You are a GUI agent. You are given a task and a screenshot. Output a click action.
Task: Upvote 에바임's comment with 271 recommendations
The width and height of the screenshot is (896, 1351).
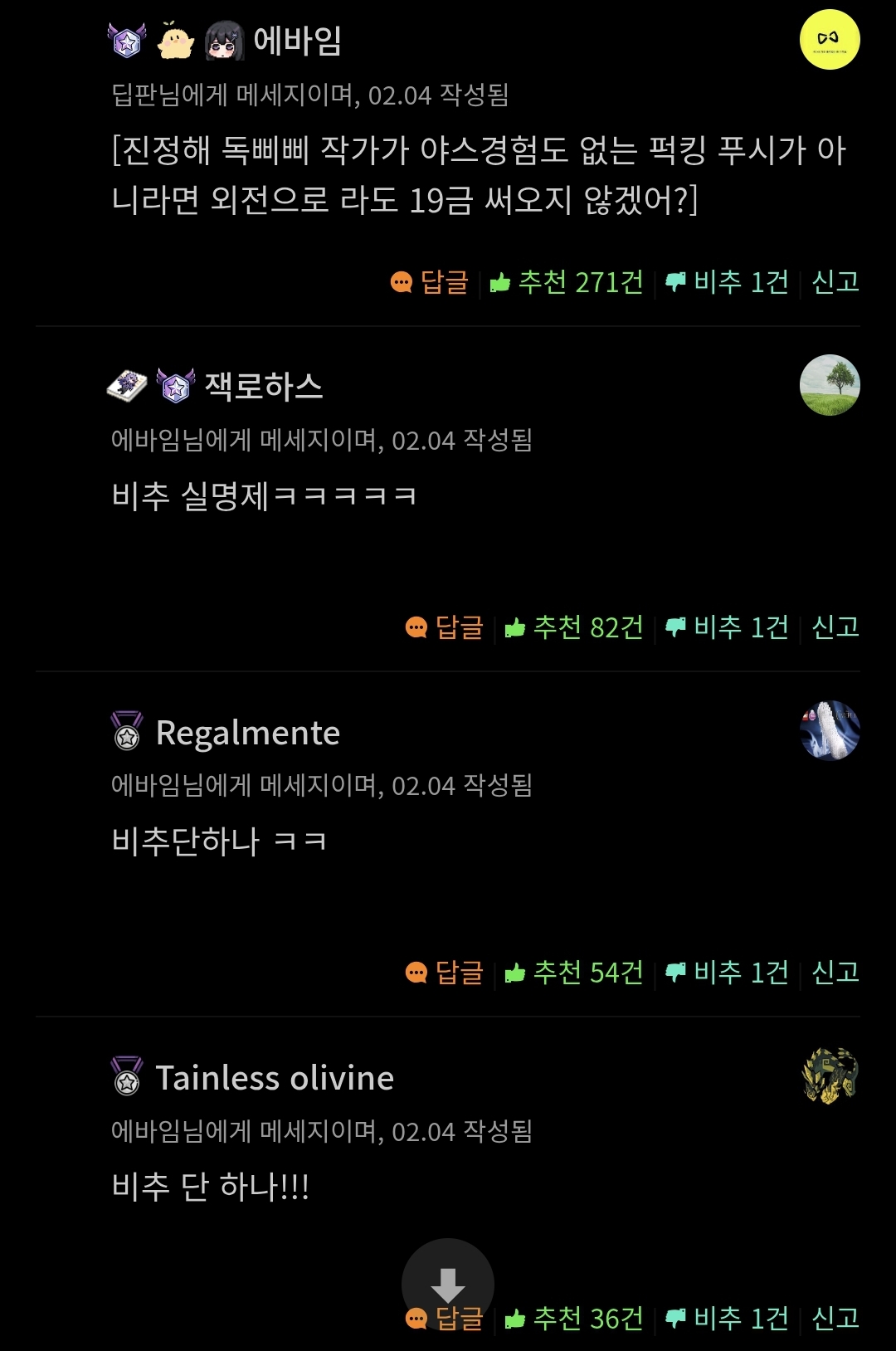(567, 282)
